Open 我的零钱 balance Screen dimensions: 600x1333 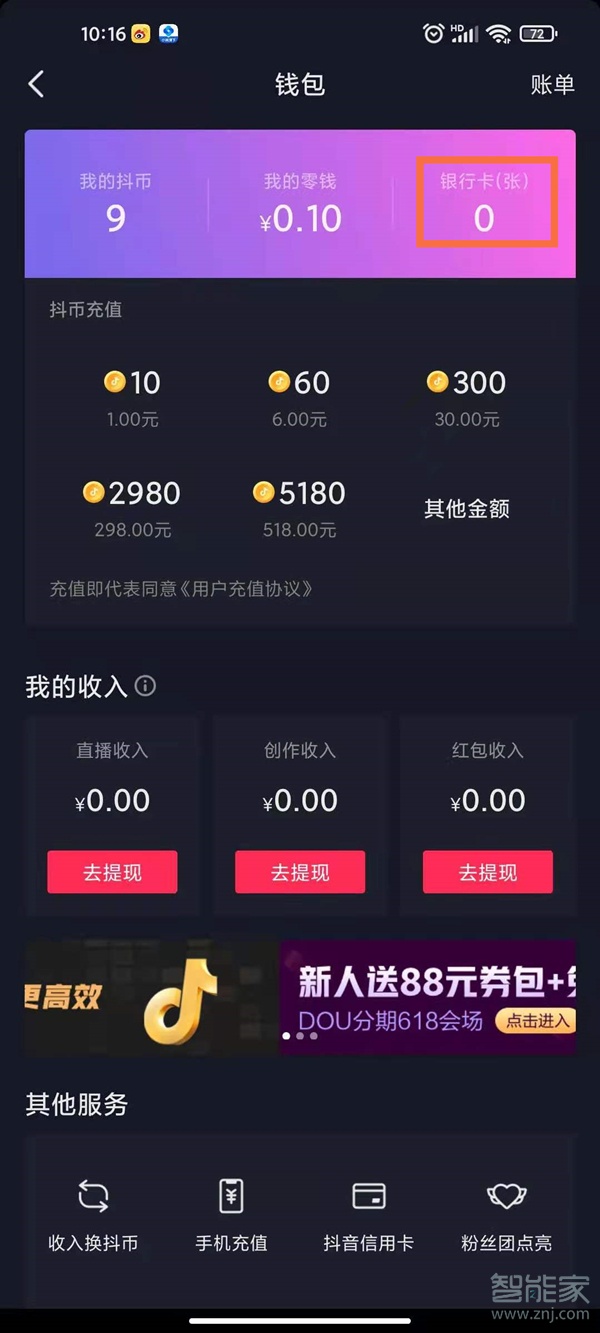300,203
